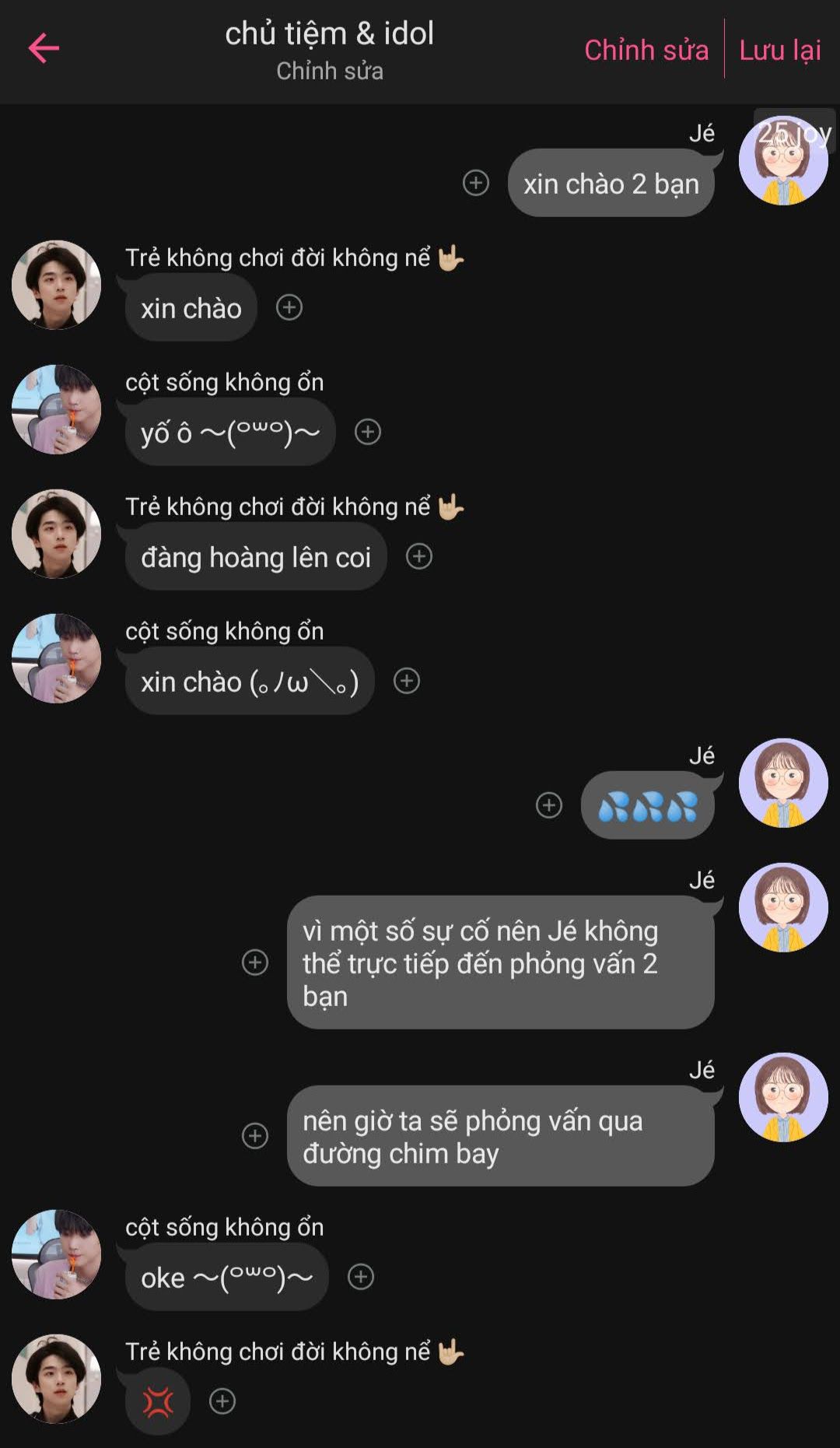Select the 'xin chào 2 bạn' message bubble
The image size is (840, 1448).
(611, 184)
